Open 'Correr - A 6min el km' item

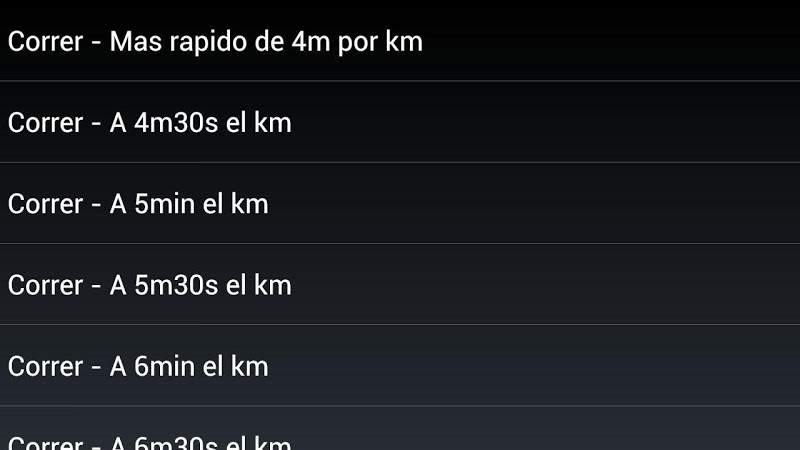138,366
